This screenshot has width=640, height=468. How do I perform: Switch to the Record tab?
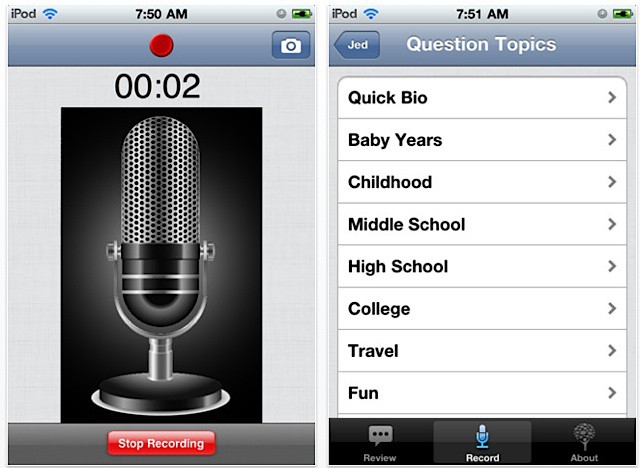482,443
